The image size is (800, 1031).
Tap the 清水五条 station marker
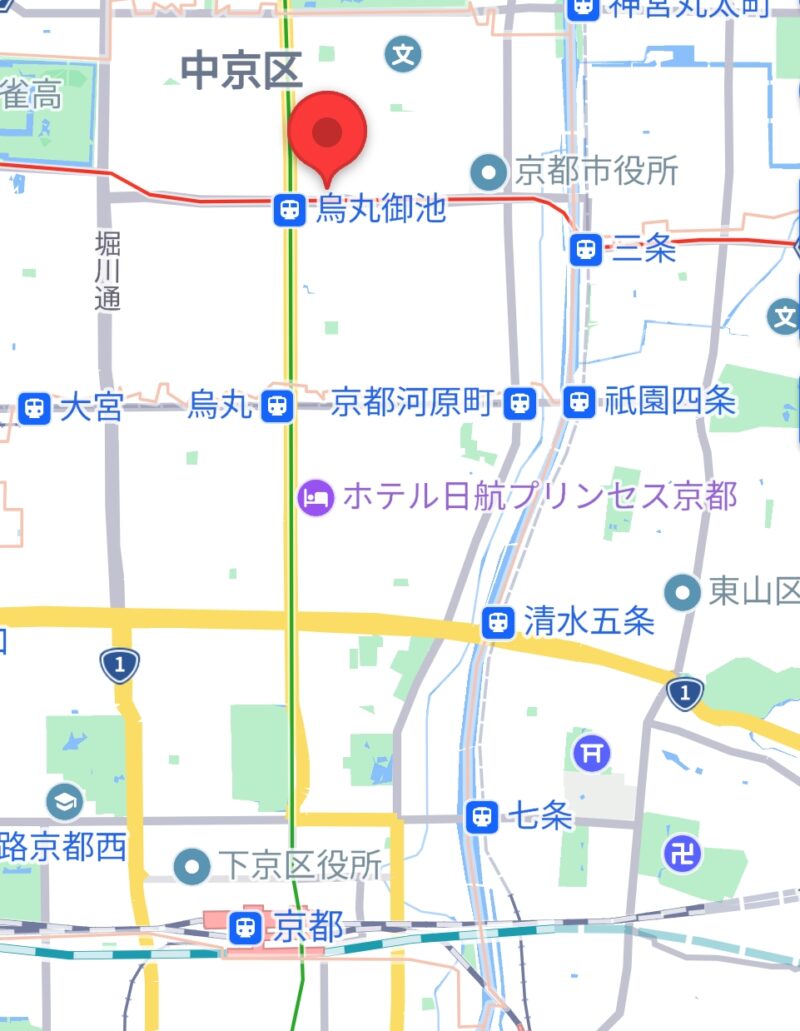(x=497, y=622)
